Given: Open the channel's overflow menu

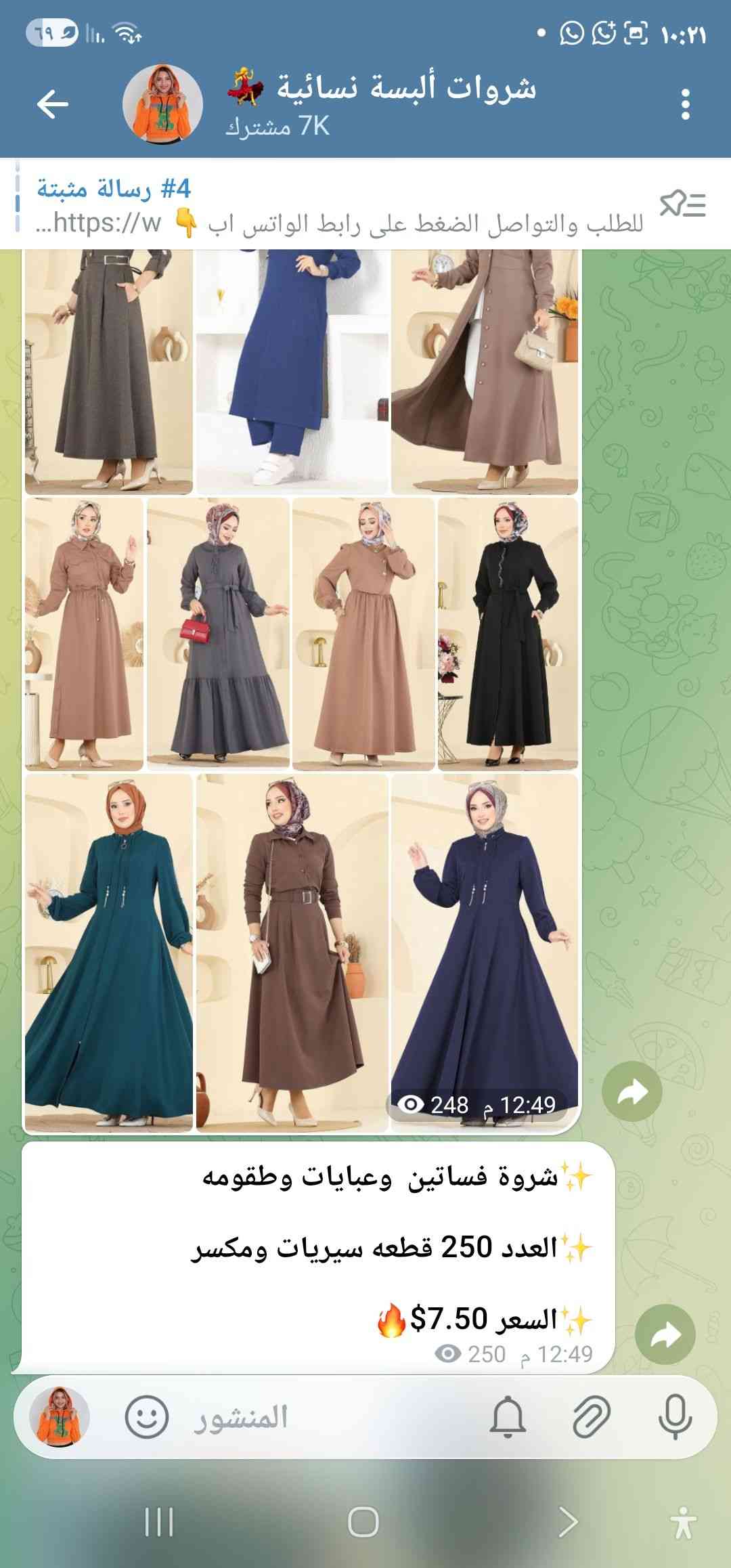Looking at the screenshot, I should coord(685,104).
